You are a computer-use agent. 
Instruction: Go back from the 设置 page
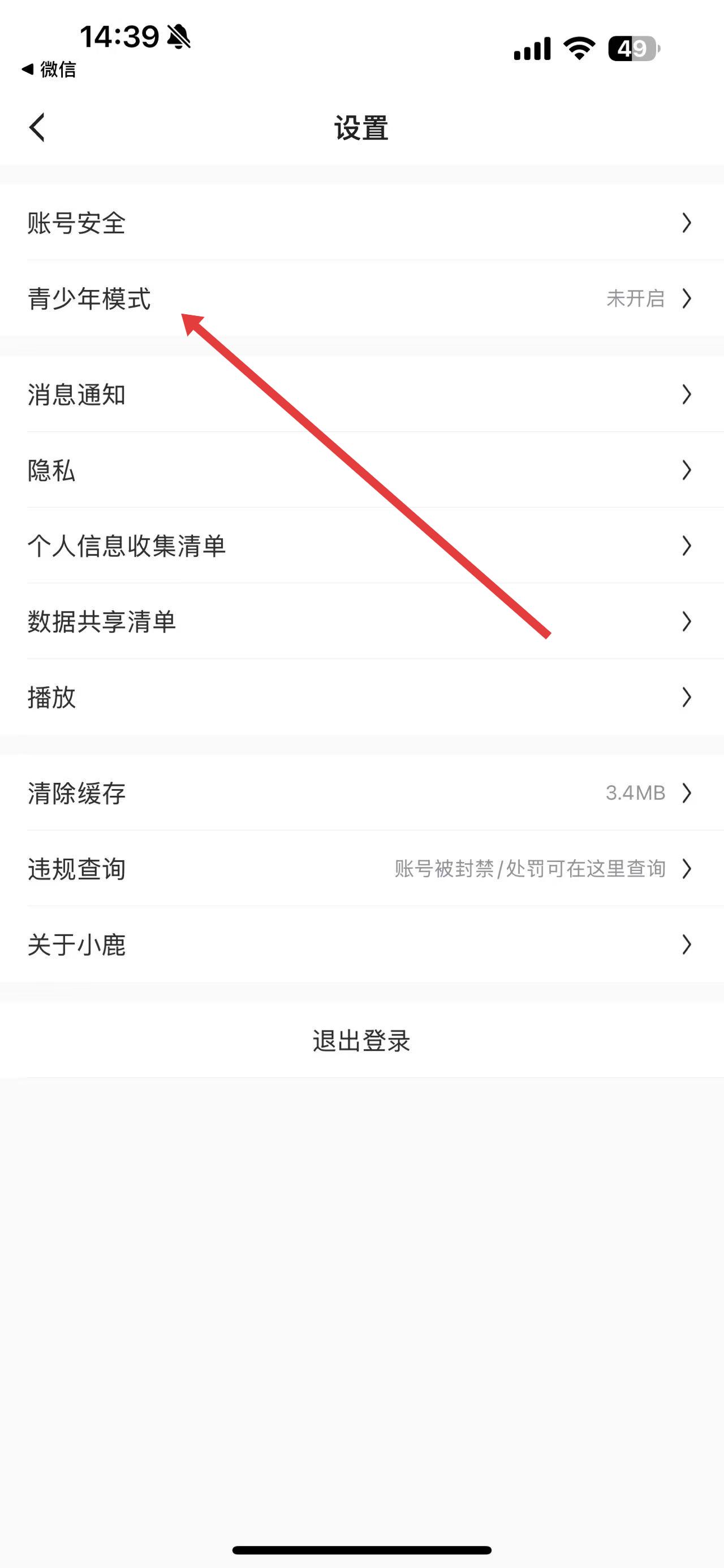[37, 128]
